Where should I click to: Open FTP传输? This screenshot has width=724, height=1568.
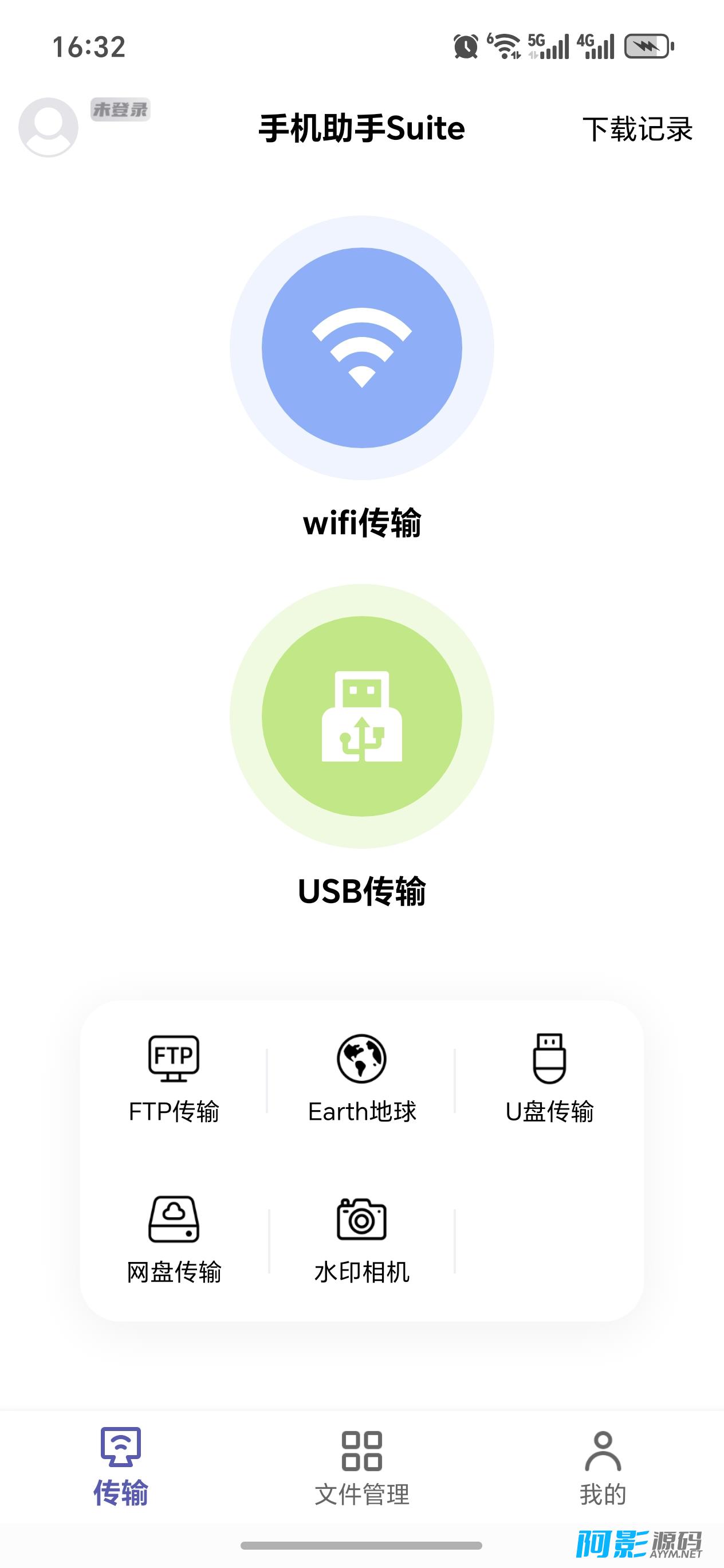174,1078
